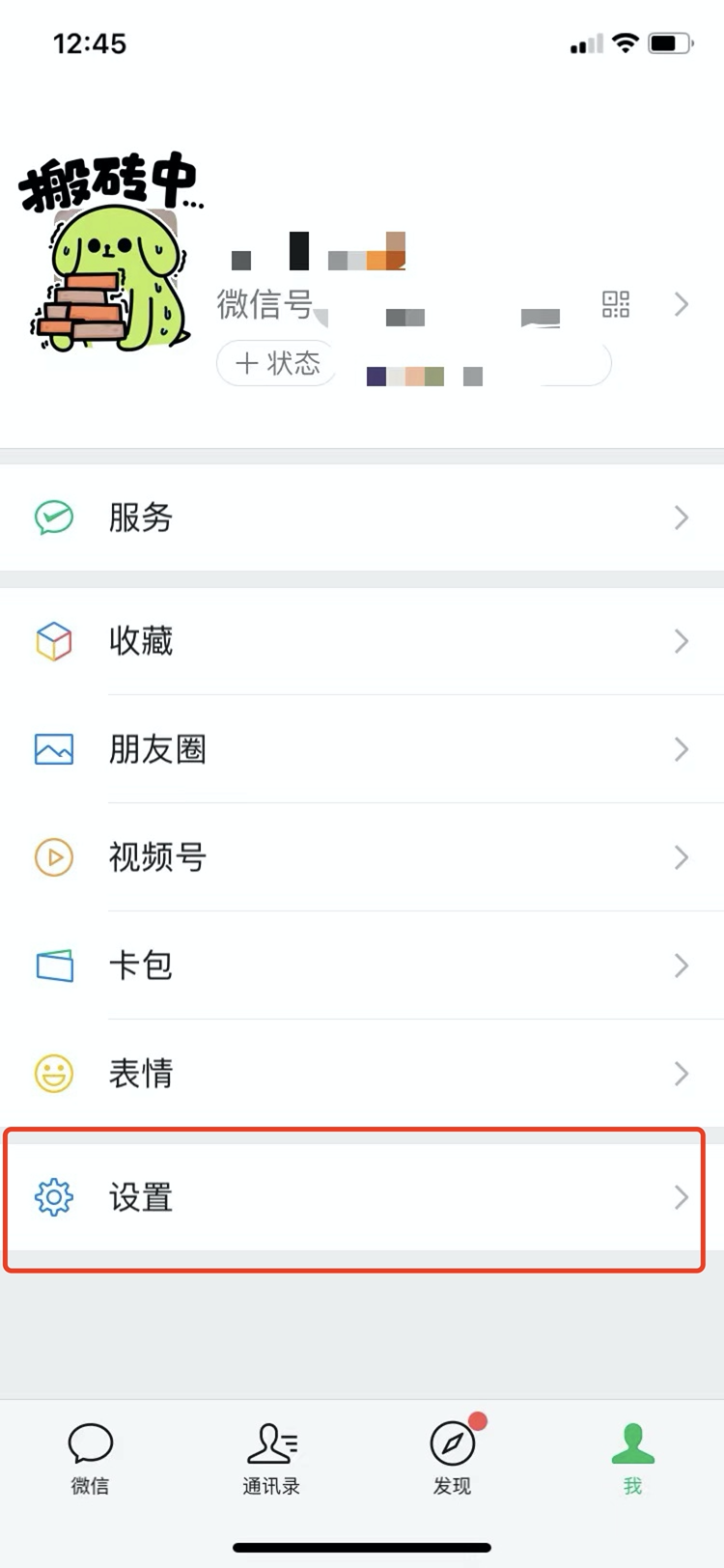Open the 设置 settings row
724x1568 pixels.
(x=362, y=1197)
